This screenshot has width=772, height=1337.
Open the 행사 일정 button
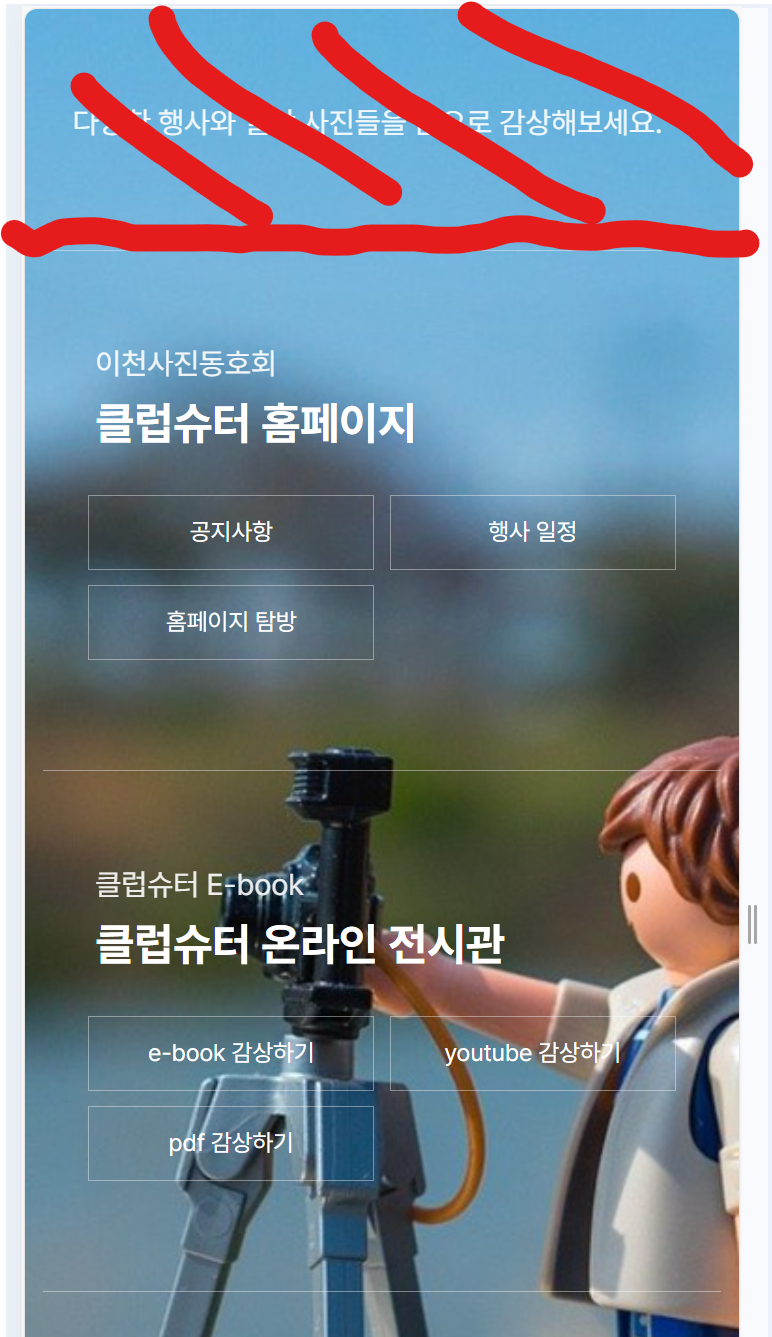coord(532,532)
